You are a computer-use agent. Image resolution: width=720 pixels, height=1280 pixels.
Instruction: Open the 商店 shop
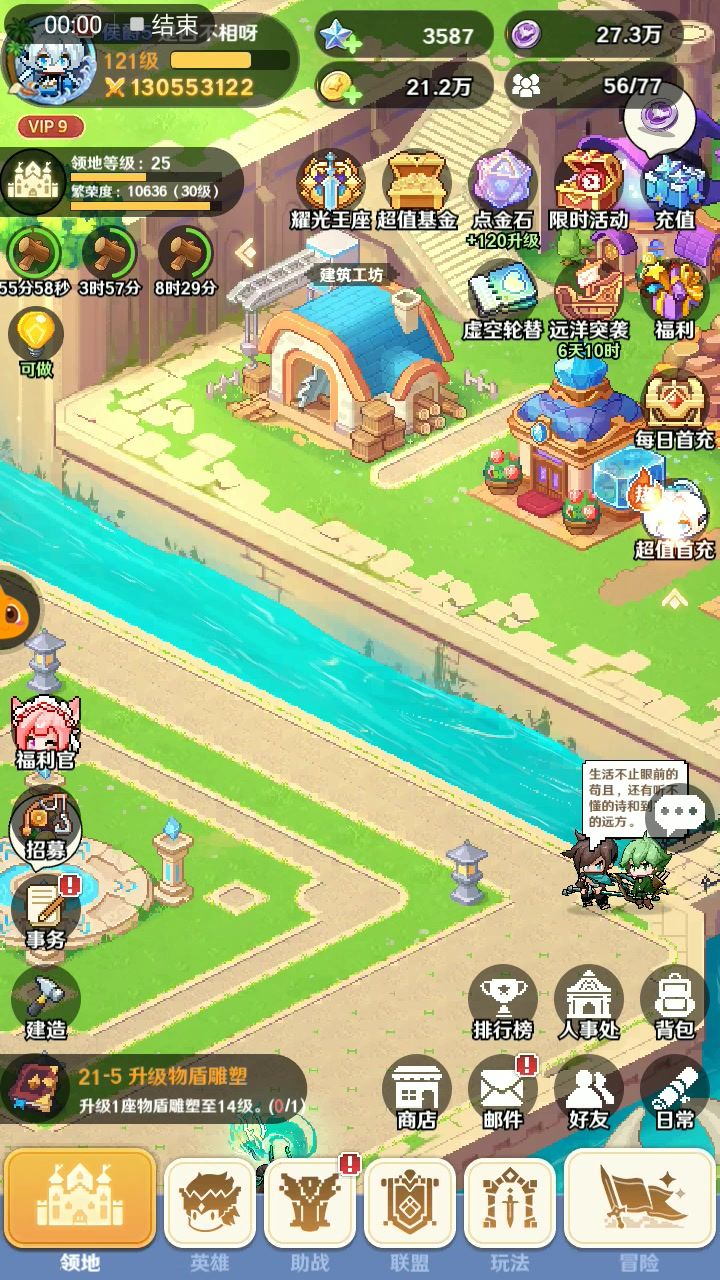(416, 1092)
